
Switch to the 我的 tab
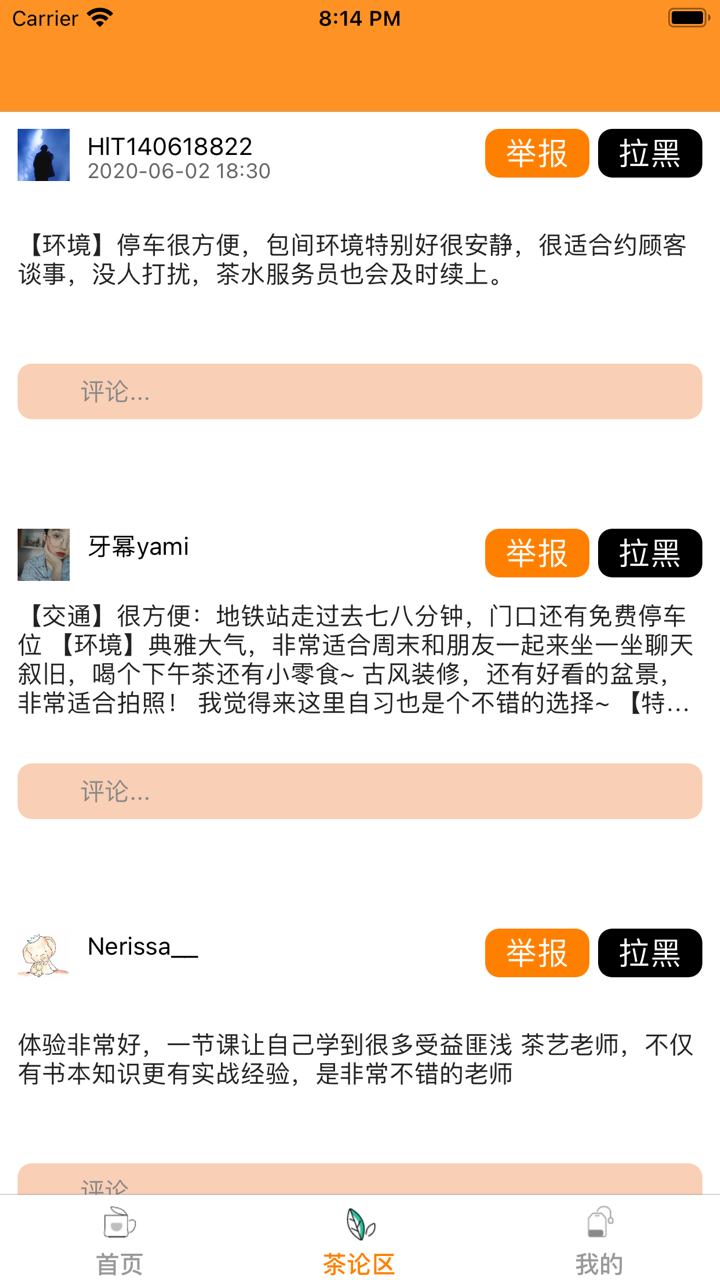[x=598, y=1240]
